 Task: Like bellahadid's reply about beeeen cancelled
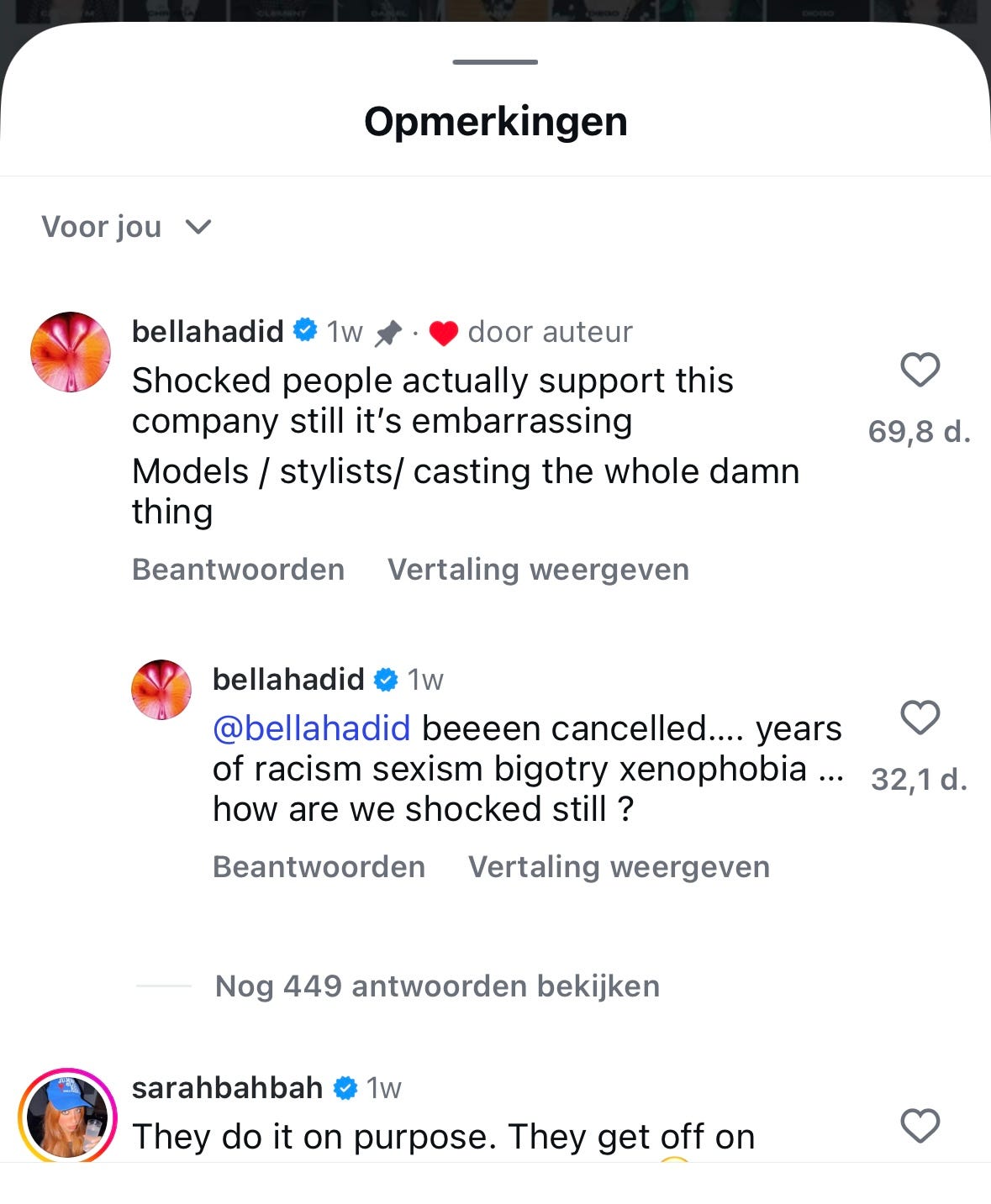(x=920, y=718)
